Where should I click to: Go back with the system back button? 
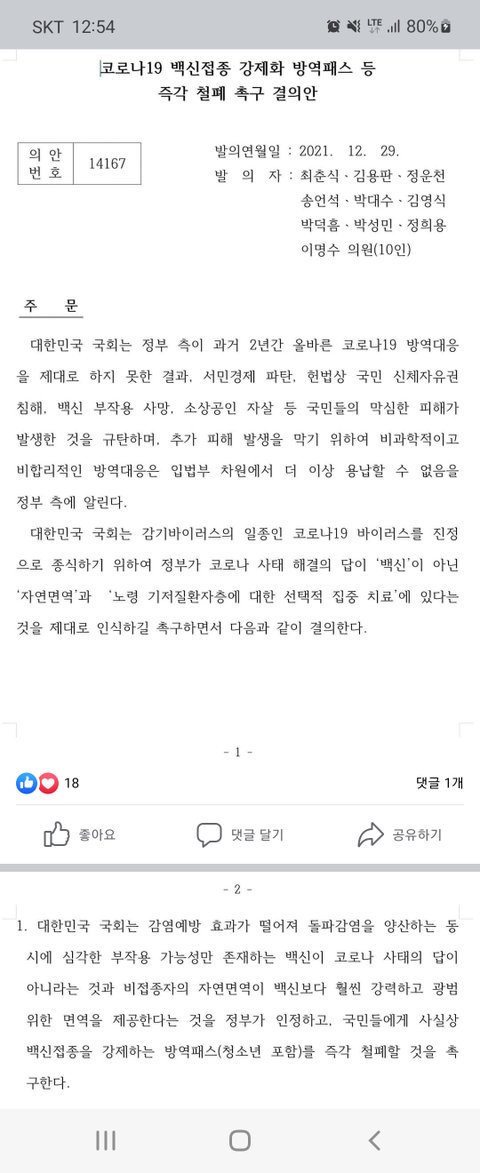[x=375, y=1140]
